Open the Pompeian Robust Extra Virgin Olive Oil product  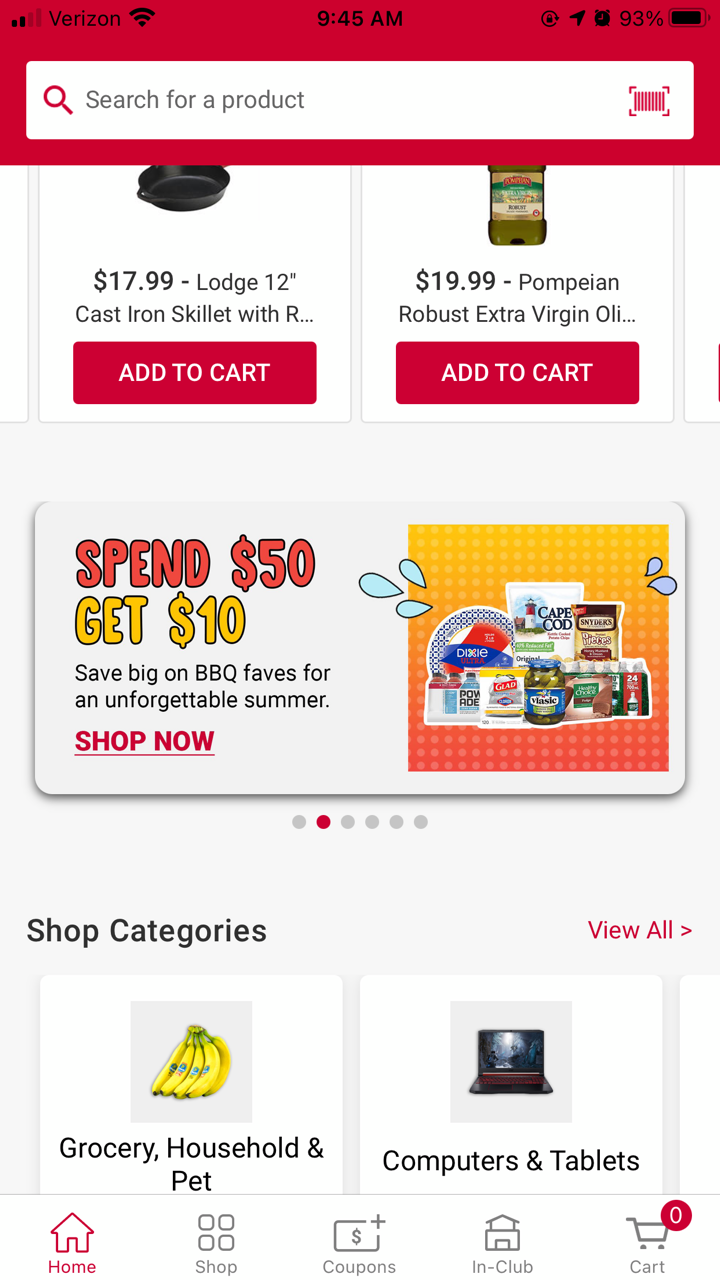pyautogui.click(x=517, y=298)
